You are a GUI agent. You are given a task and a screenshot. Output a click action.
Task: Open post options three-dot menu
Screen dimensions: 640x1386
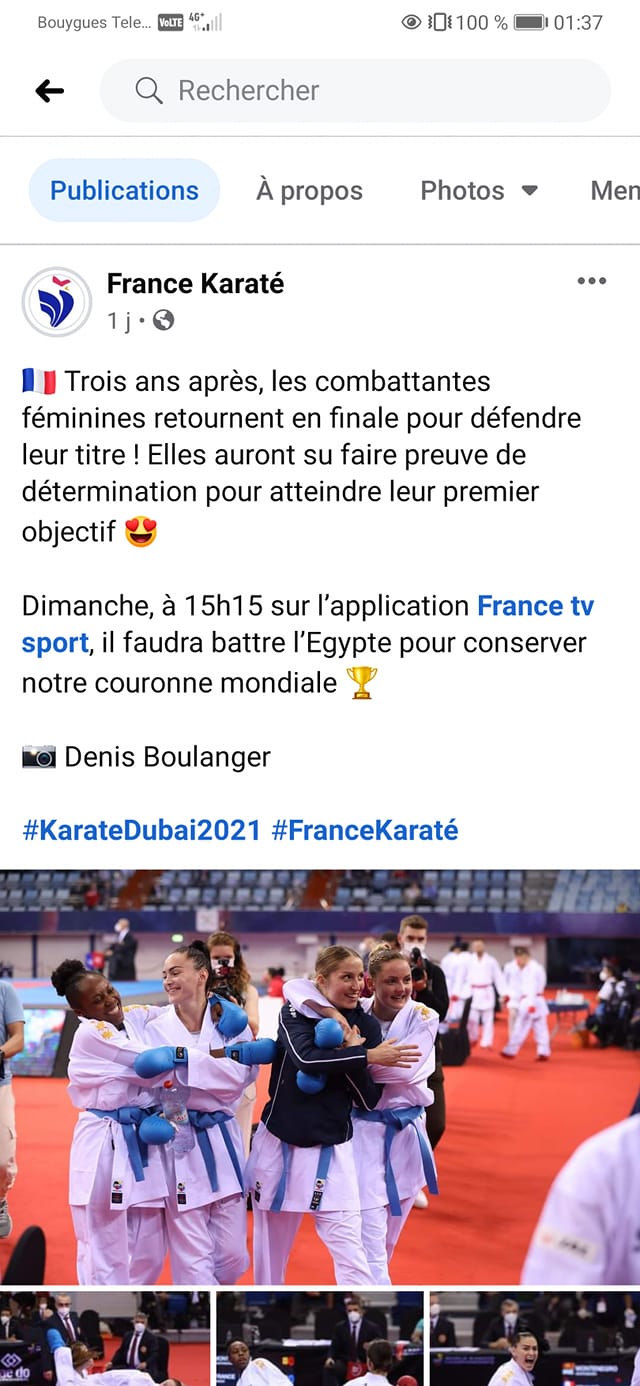[x=592, y=281]
